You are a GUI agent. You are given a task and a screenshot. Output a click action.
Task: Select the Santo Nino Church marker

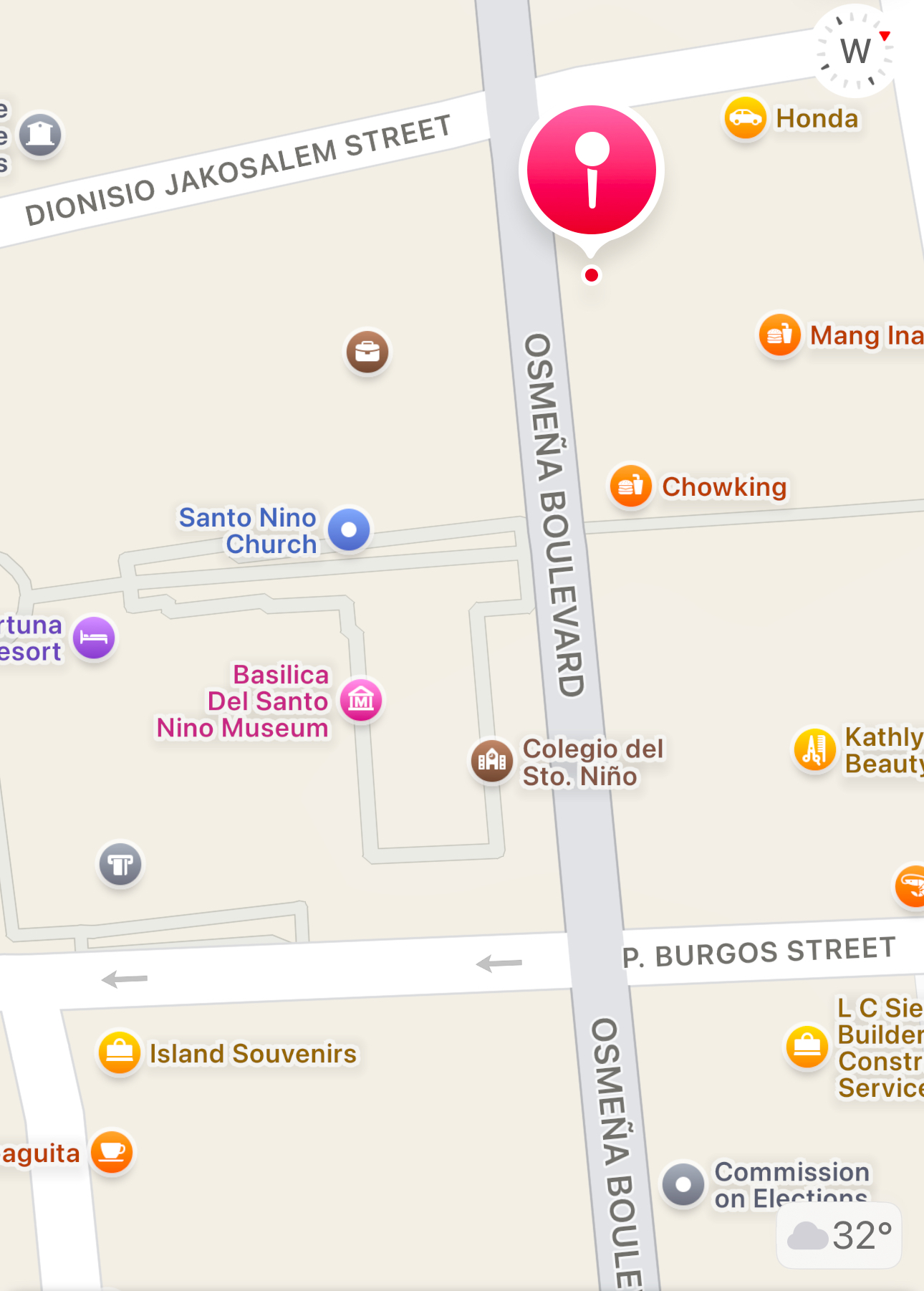click(x=349, y=529)
